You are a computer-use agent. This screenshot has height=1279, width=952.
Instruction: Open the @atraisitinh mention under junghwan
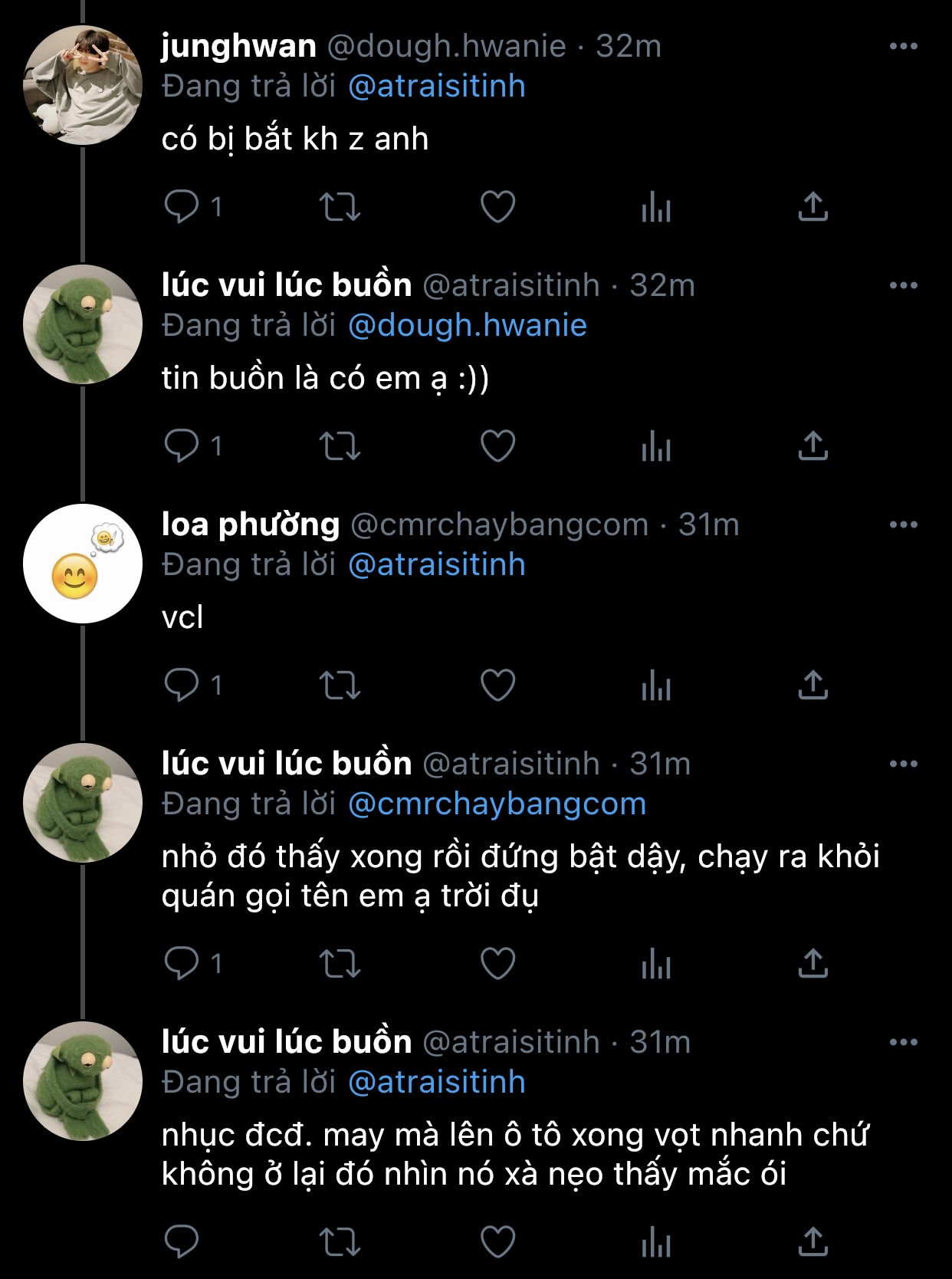pos(436,86)
